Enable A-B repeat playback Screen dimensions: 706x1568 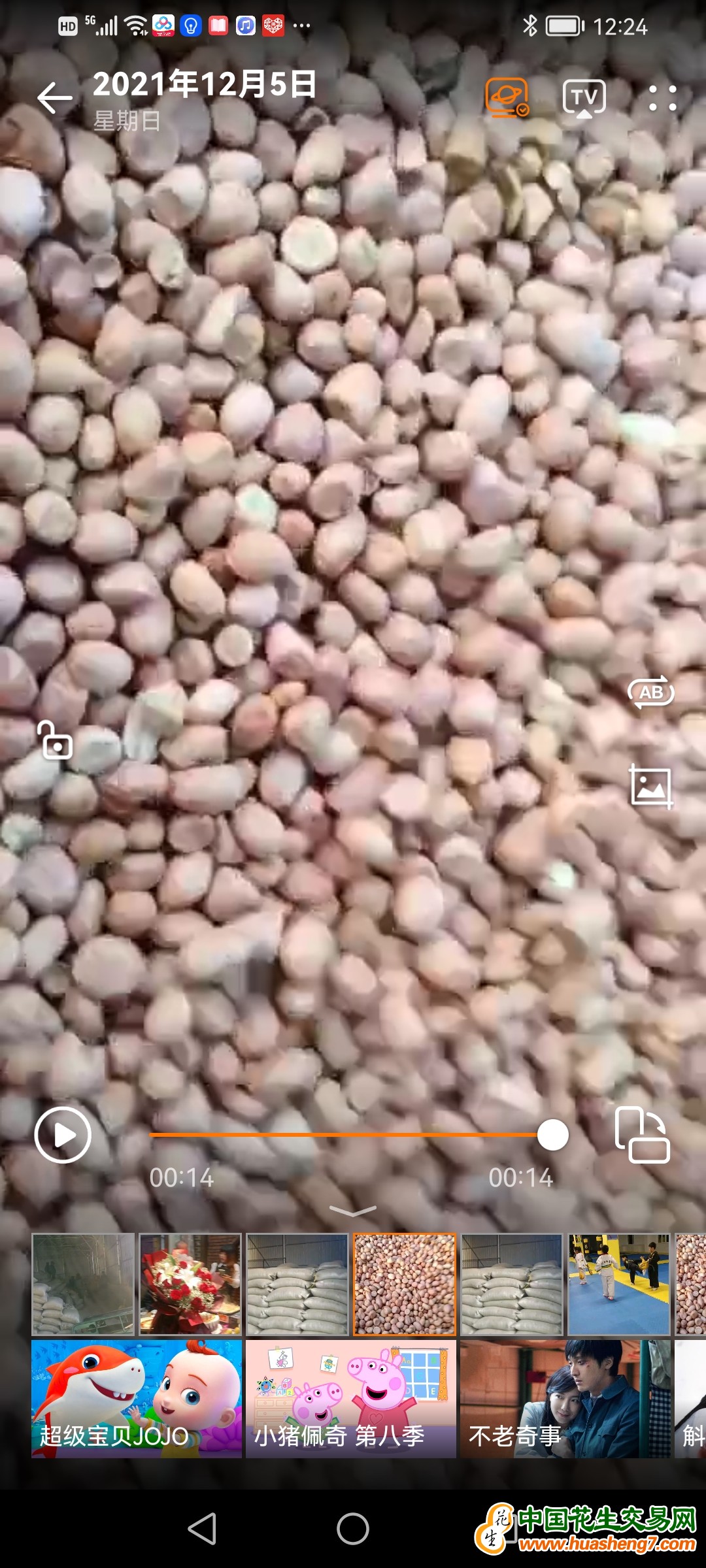coord(650,693)
